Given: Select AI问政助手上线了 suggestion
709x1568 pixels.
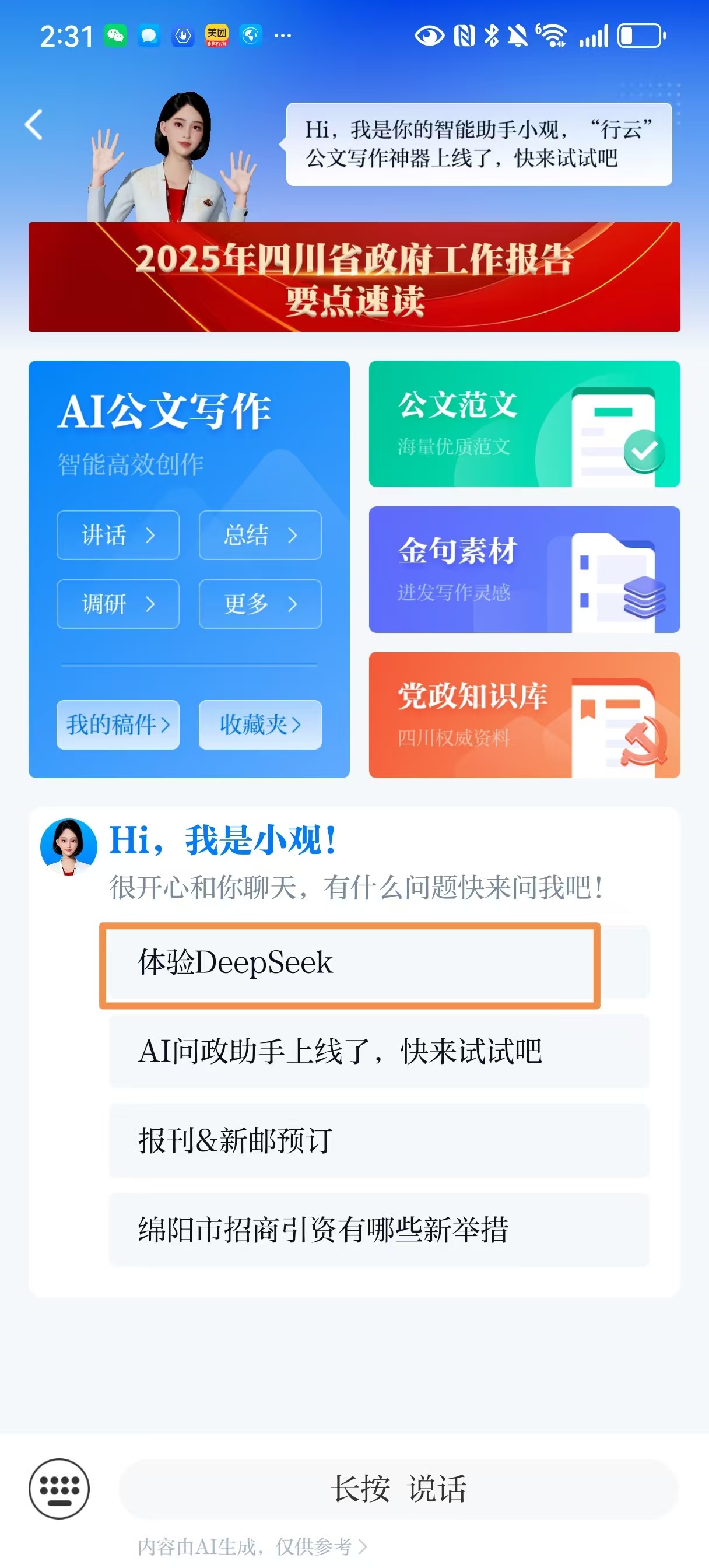Looking at the screenshot, I should point(378,1051).
